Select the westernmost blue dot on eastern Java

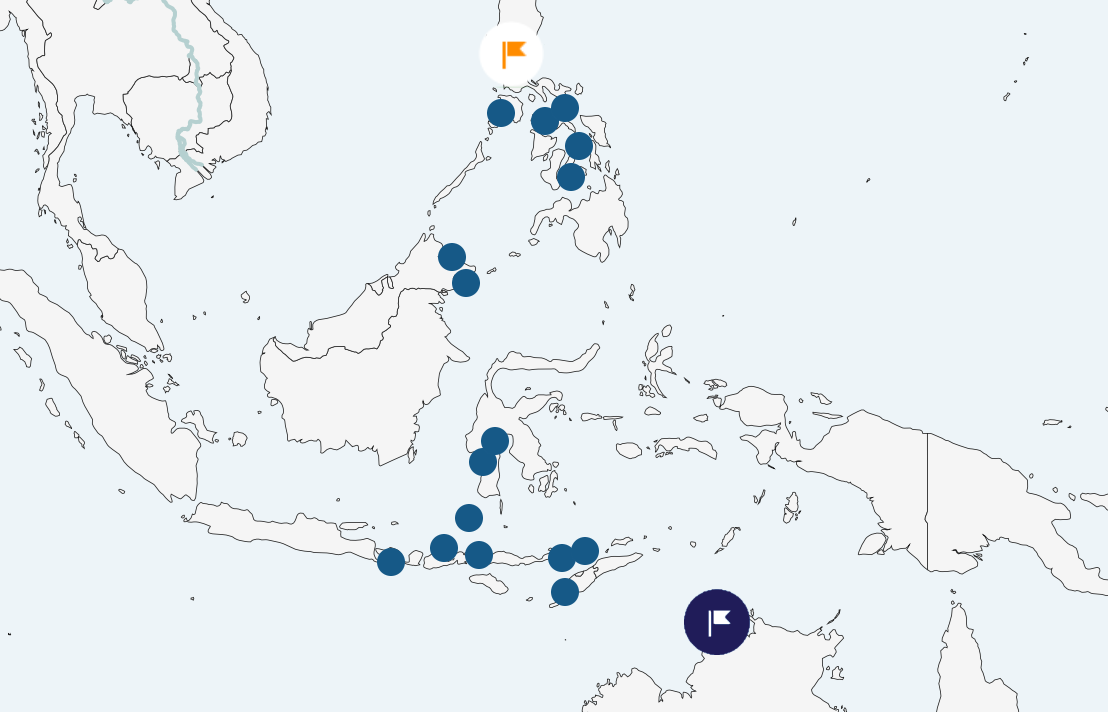pos(391,562)
